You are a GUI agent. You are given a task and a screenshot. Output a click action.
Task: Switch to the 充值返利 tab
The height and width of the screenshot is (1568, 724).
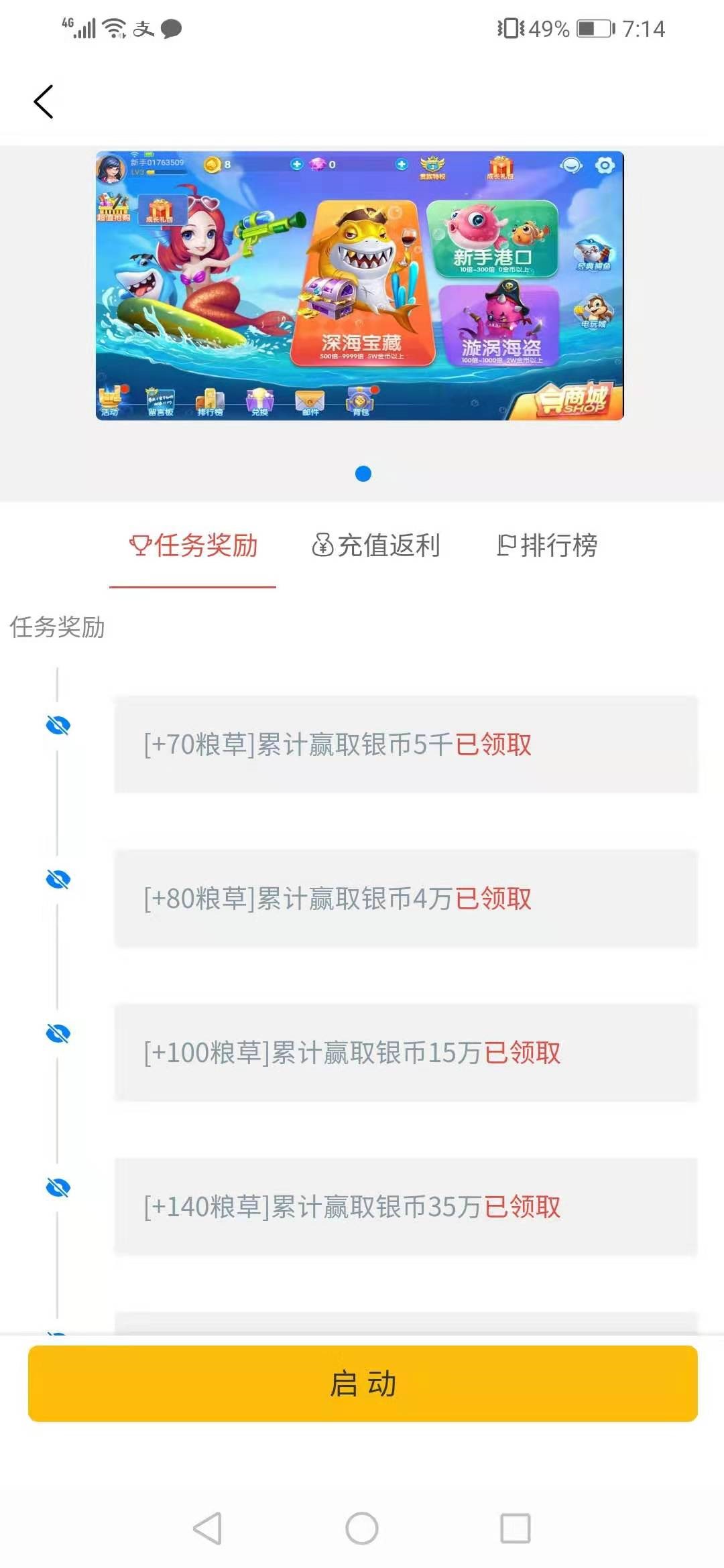(x=375, y=545)
